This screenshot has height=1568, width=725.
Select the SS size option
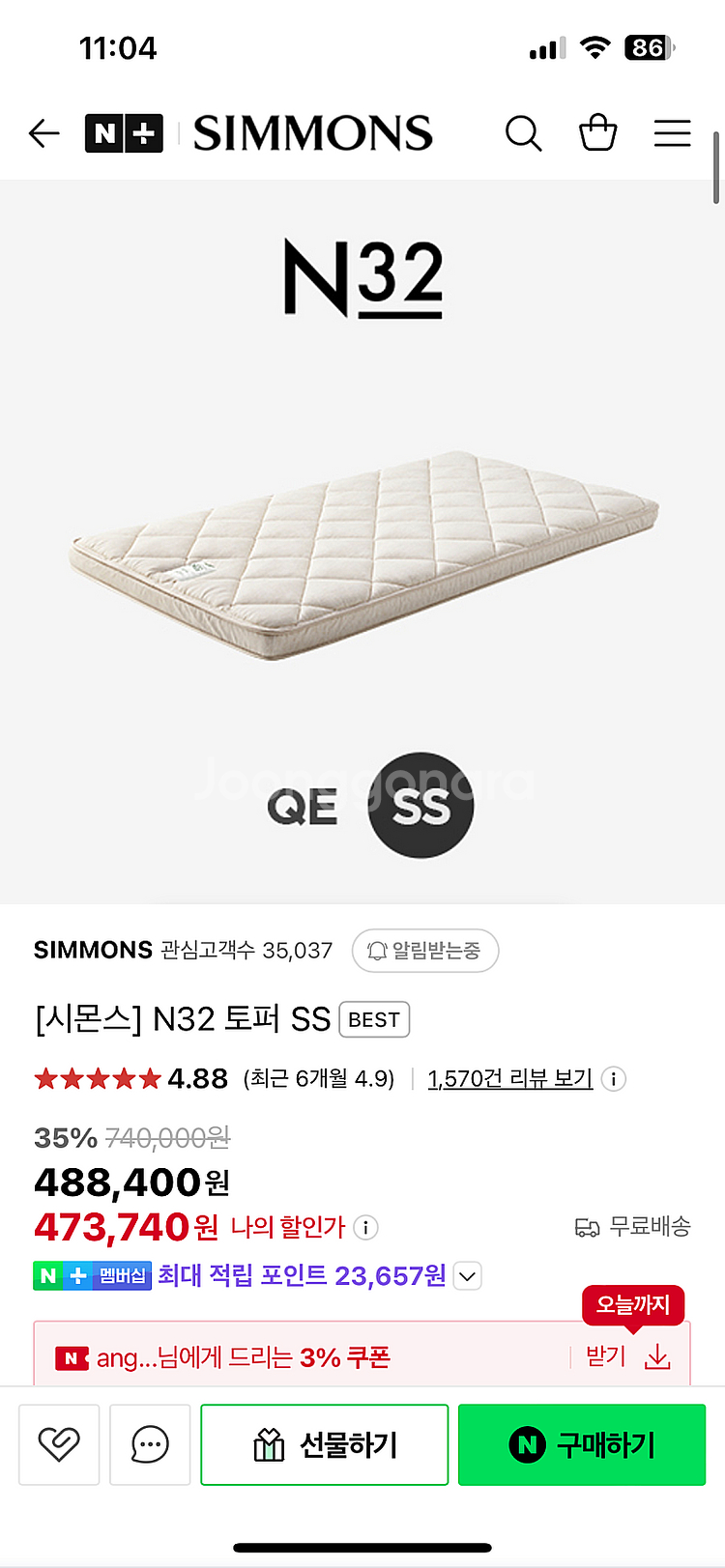pyautogui.click(x=422, y=807)
